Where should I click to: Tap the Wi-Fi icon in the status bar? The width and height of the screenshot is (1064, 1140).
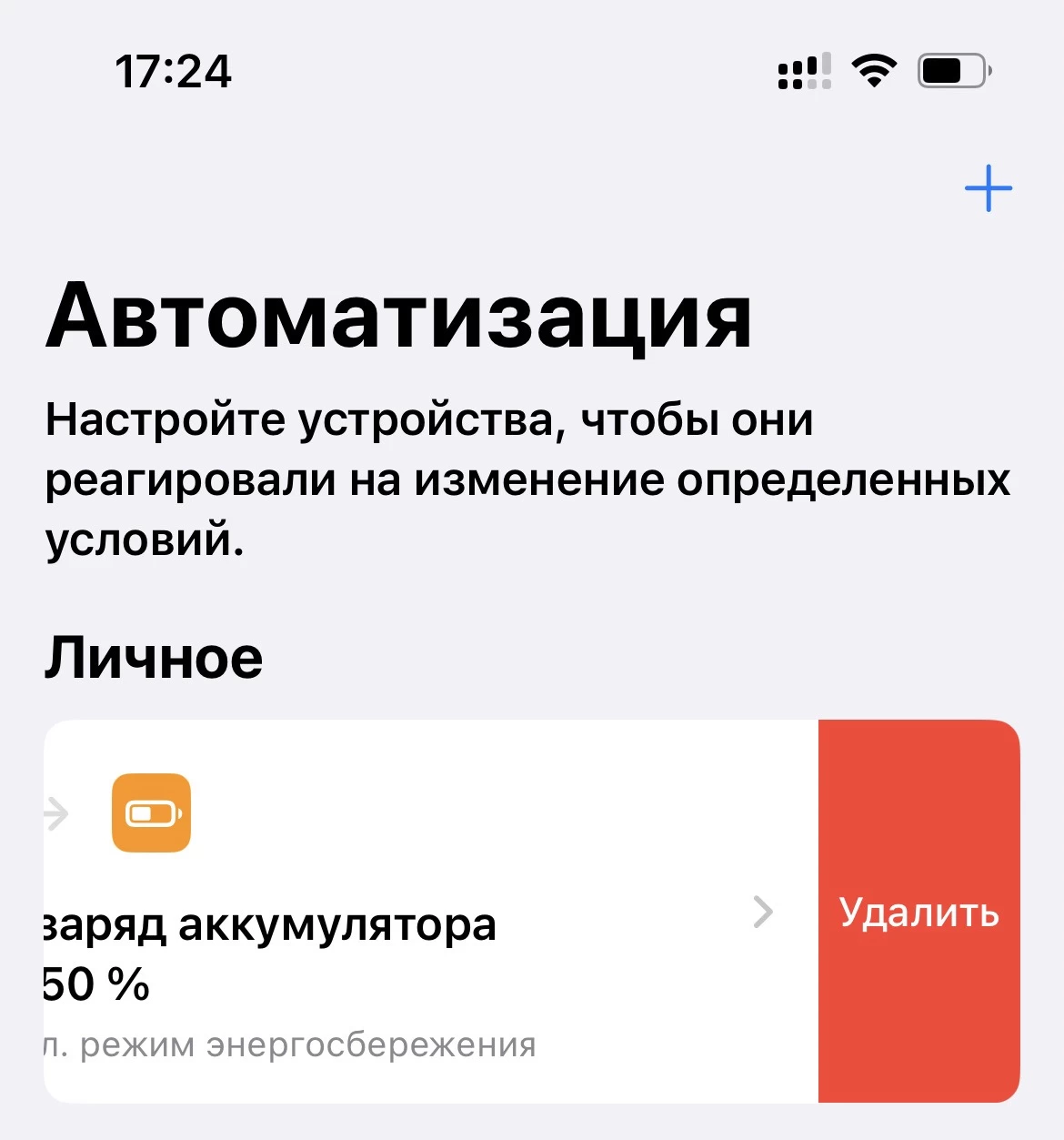[872, 72]
